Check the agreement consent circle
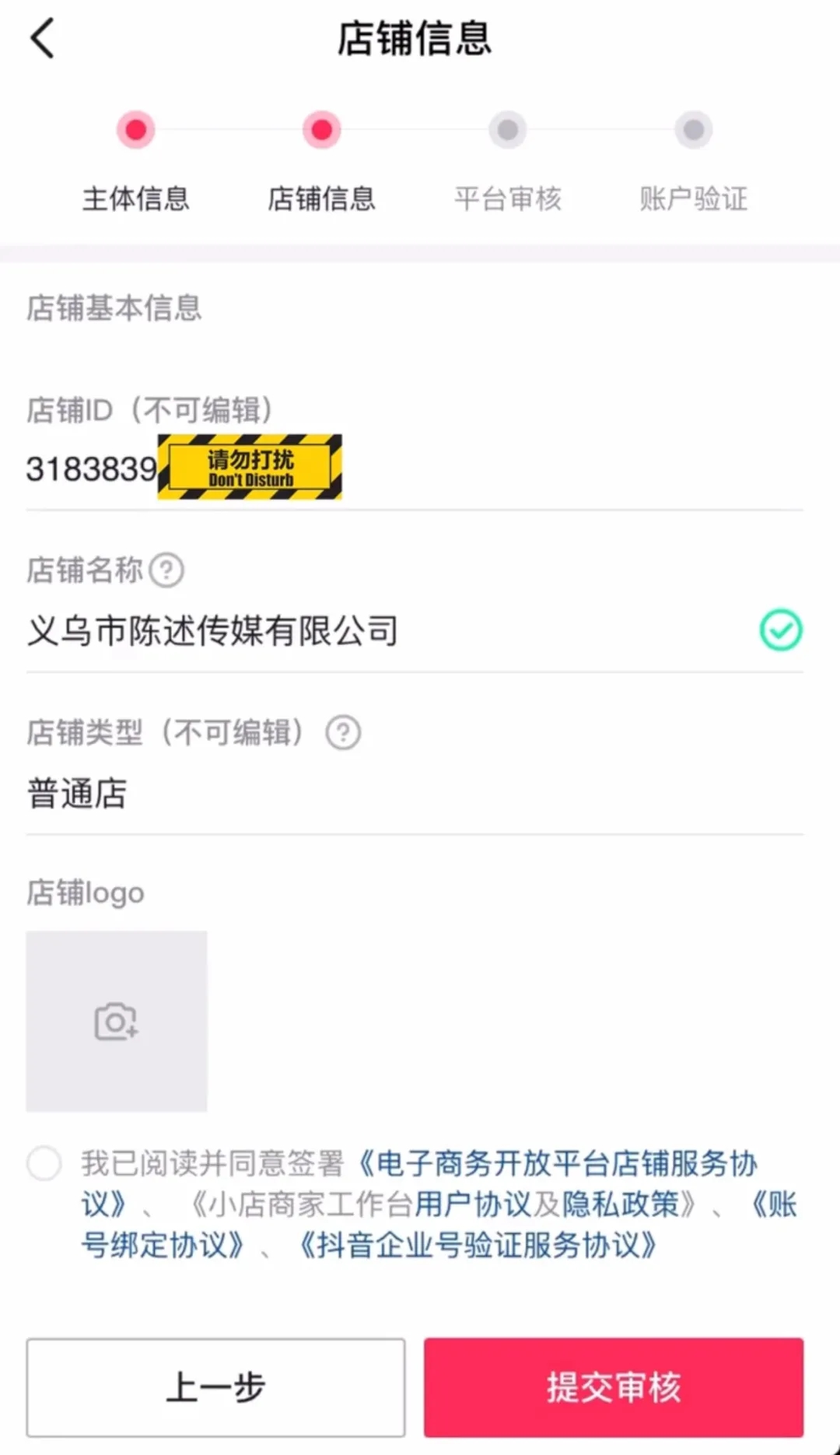Screen dimensions: 840x1455 tap(44, 1164)
